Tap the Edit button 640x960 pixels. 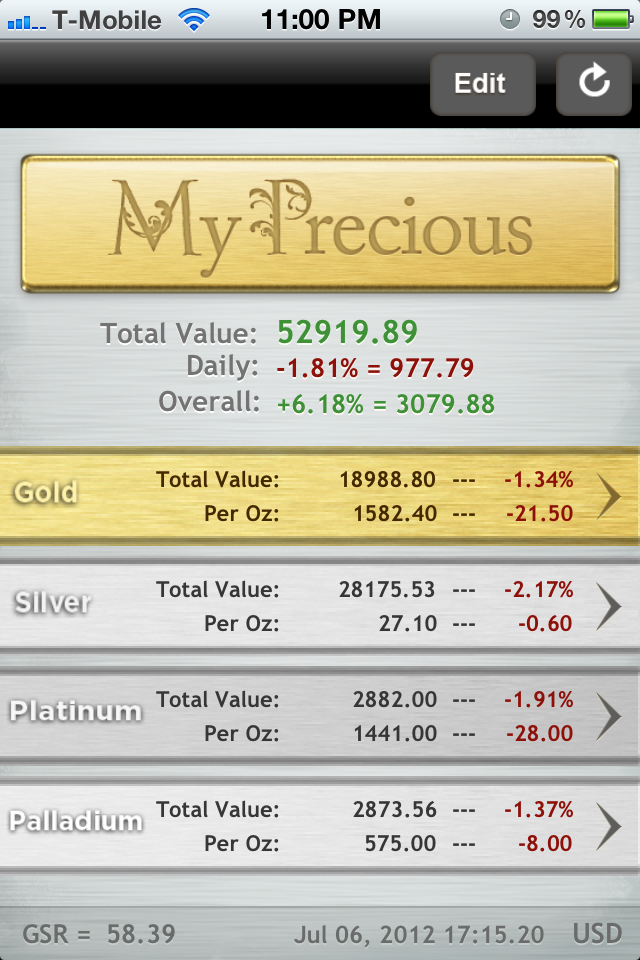coord(481,84)
